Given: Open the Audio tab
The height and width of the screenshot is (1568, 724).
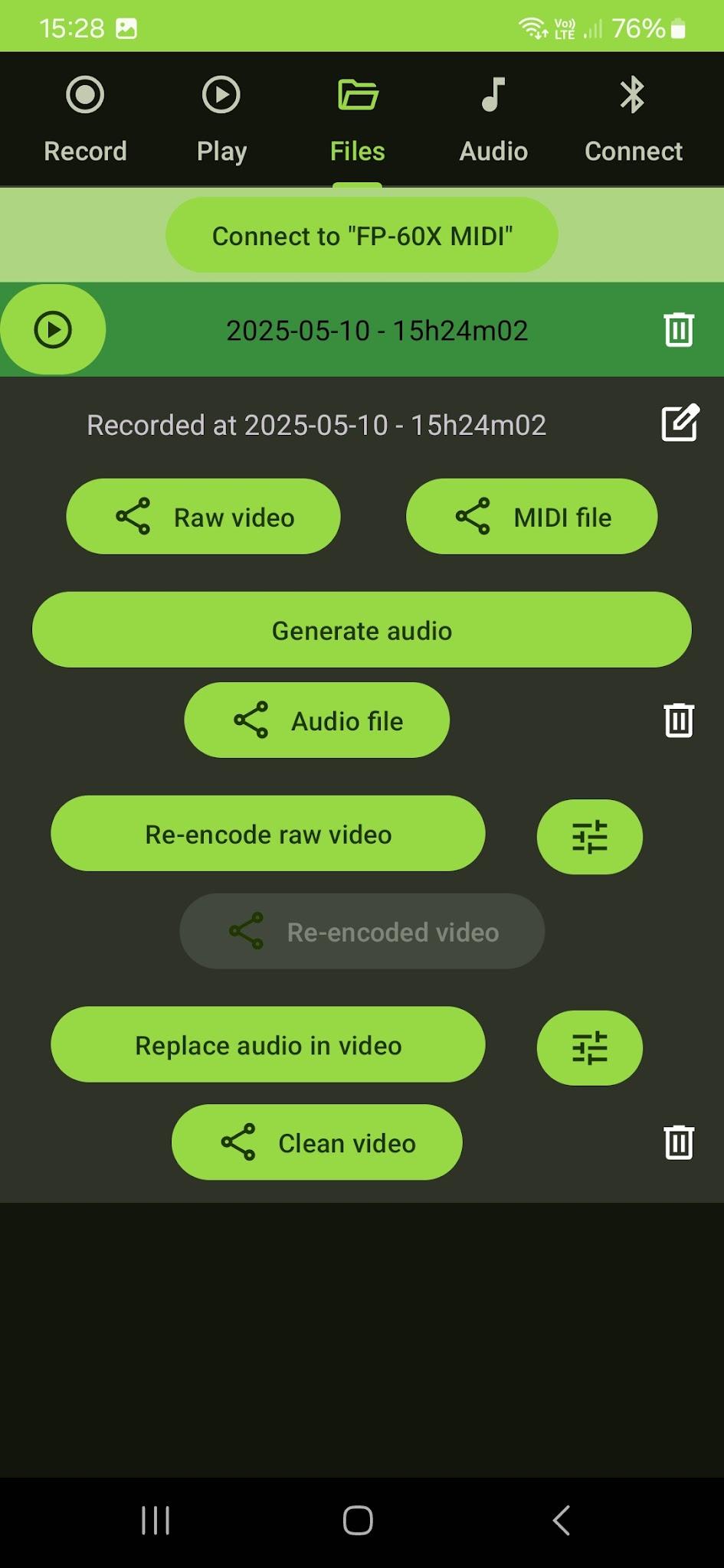Looking at the screenshot, I should (493, 119).
